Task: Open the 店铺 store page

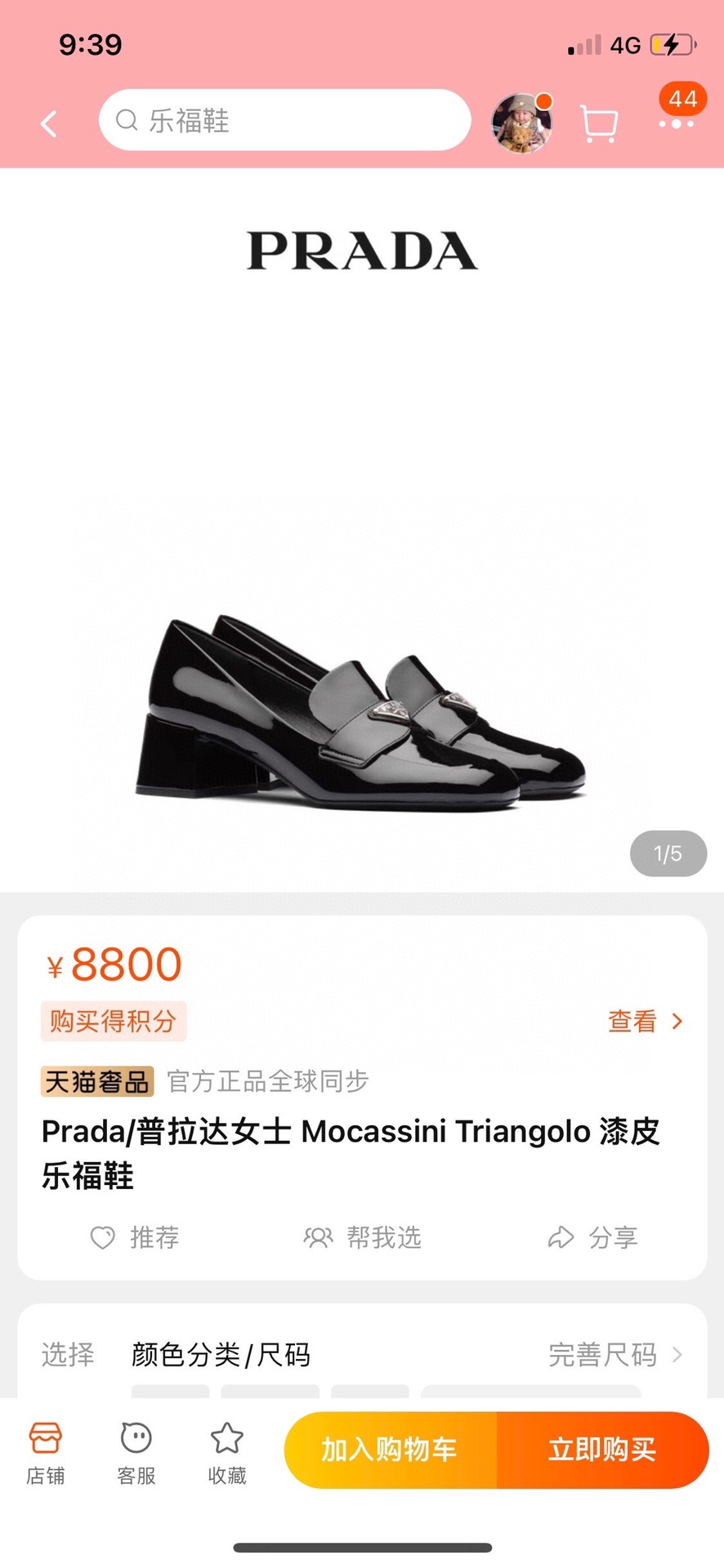Action: (x=46, y=1452)
